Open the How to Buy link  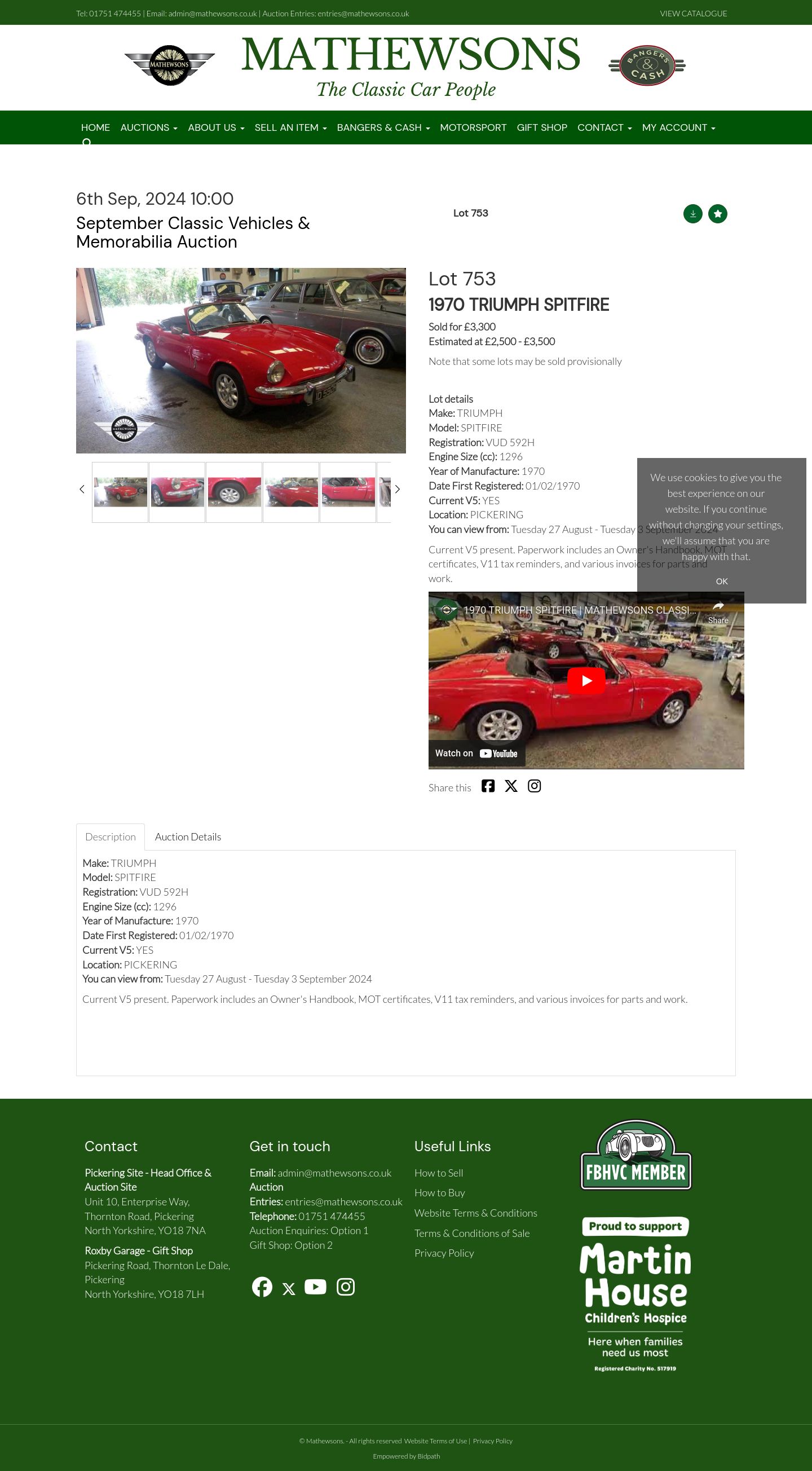point(439,1193)
